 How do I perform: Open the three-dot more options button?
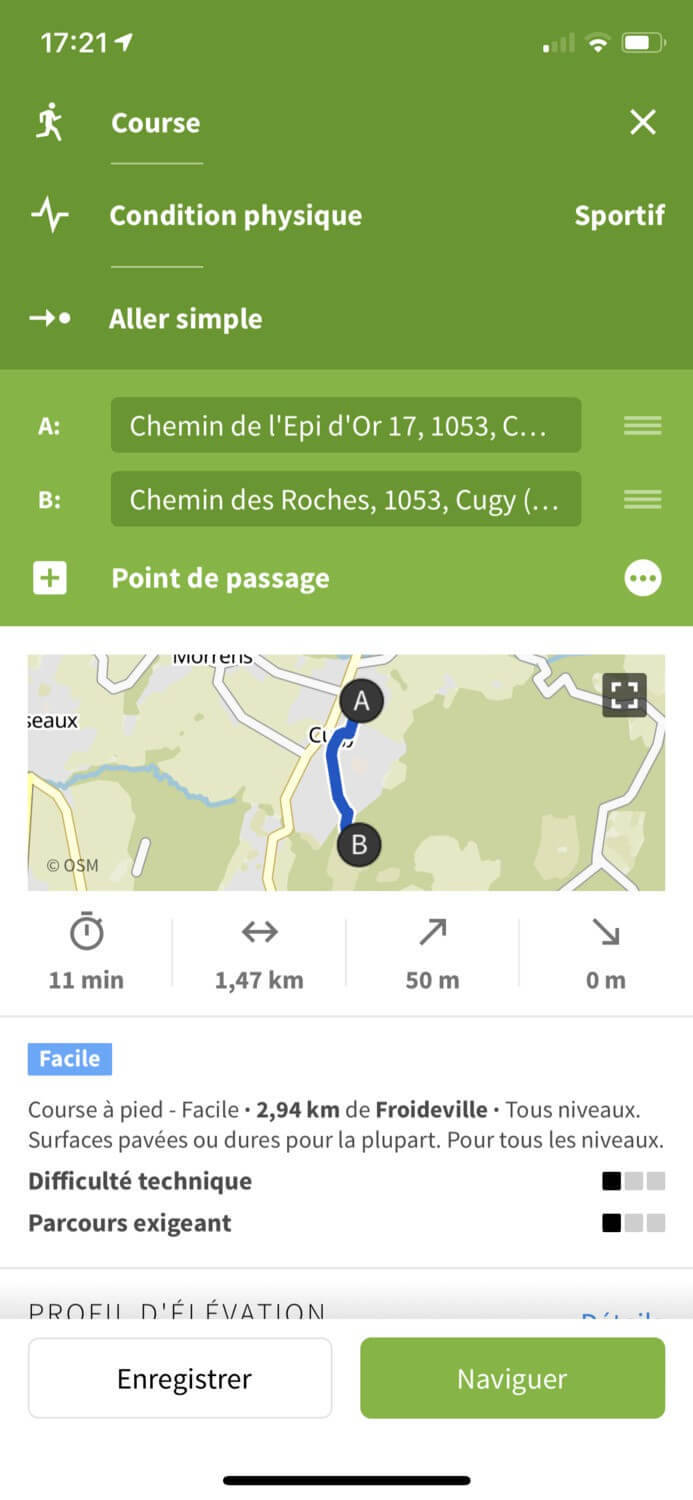coord(642,578)
